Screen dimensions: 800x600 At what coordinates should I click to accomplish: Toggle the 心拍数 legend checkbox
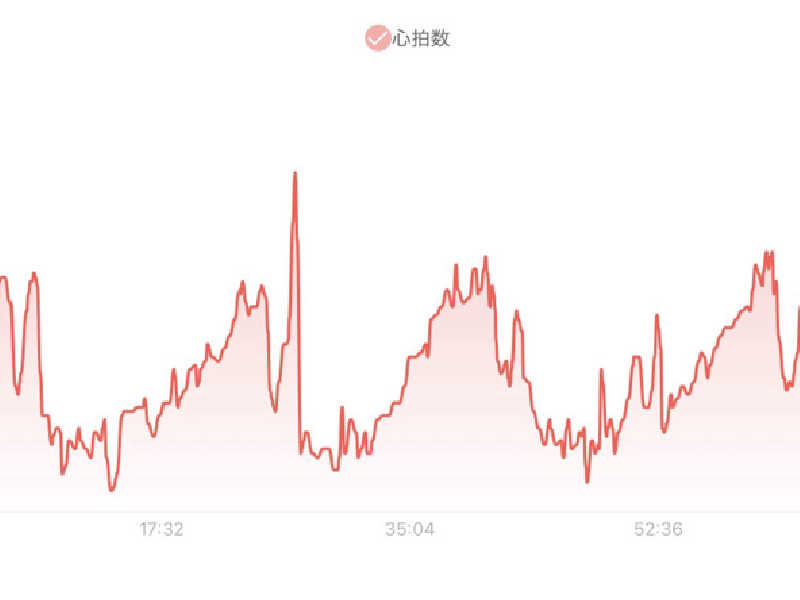click(x=378, y=38)
